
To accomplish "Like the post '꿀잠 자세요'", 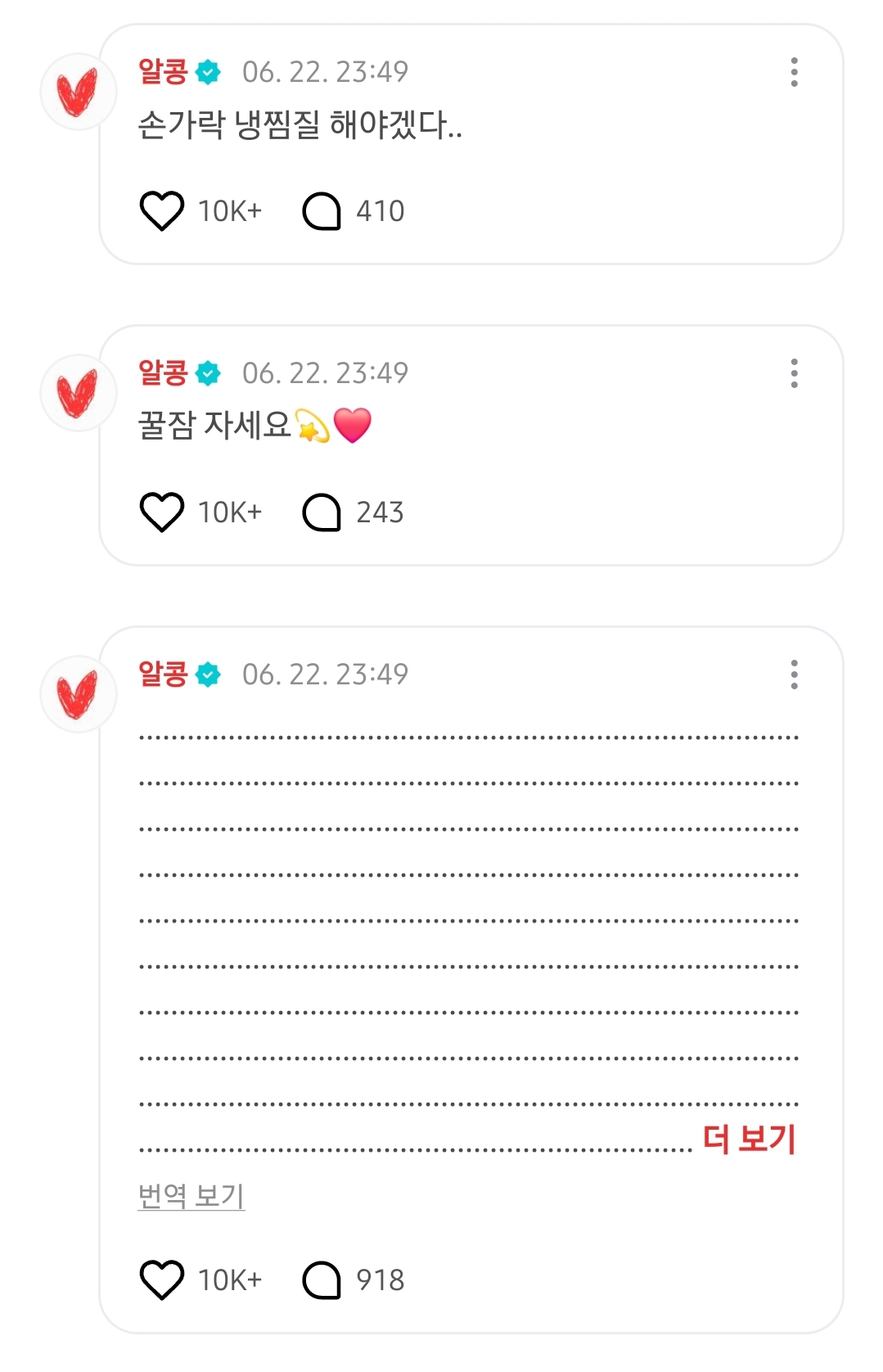I will (x=162, y=512).
